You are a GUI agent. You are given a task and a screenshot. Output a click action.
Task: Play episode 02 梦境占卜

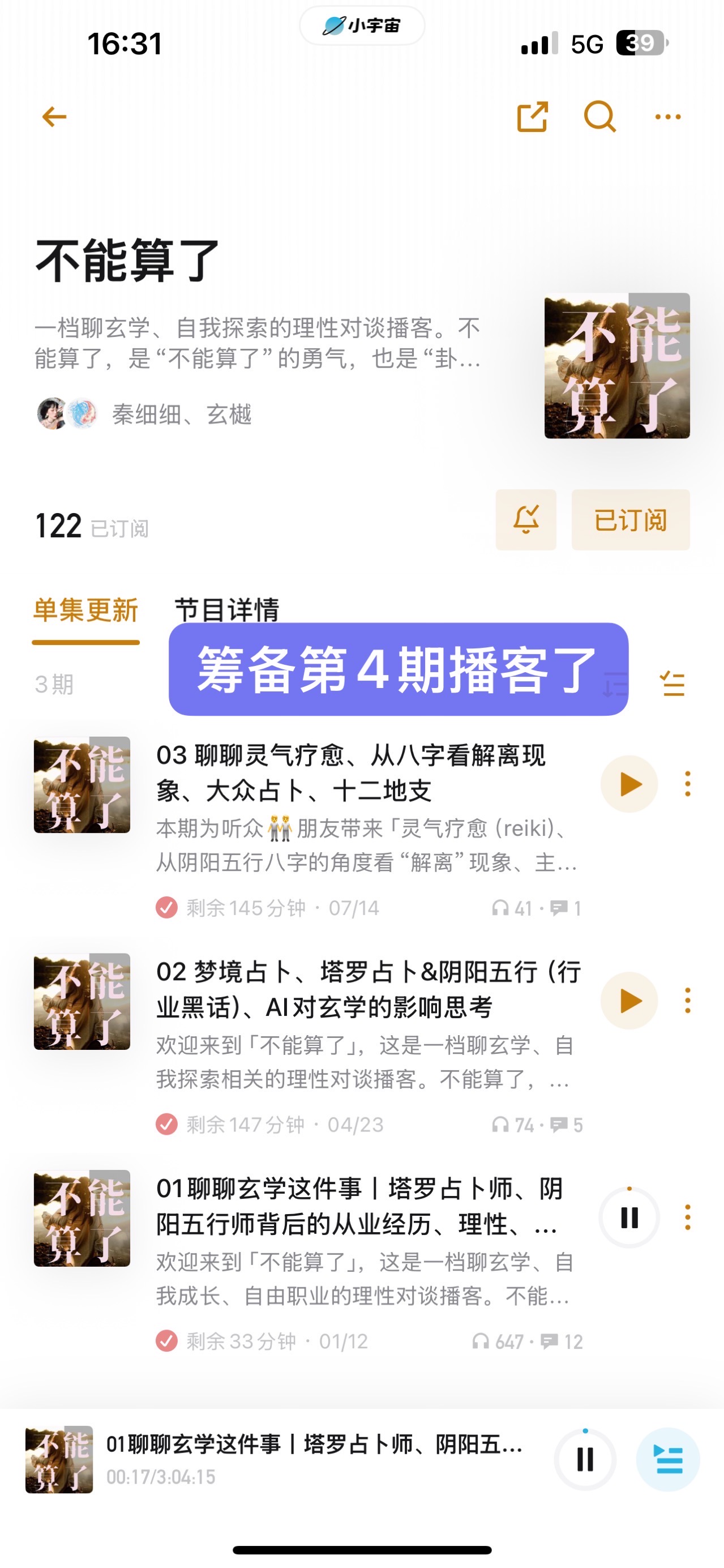coord(629,1001)
